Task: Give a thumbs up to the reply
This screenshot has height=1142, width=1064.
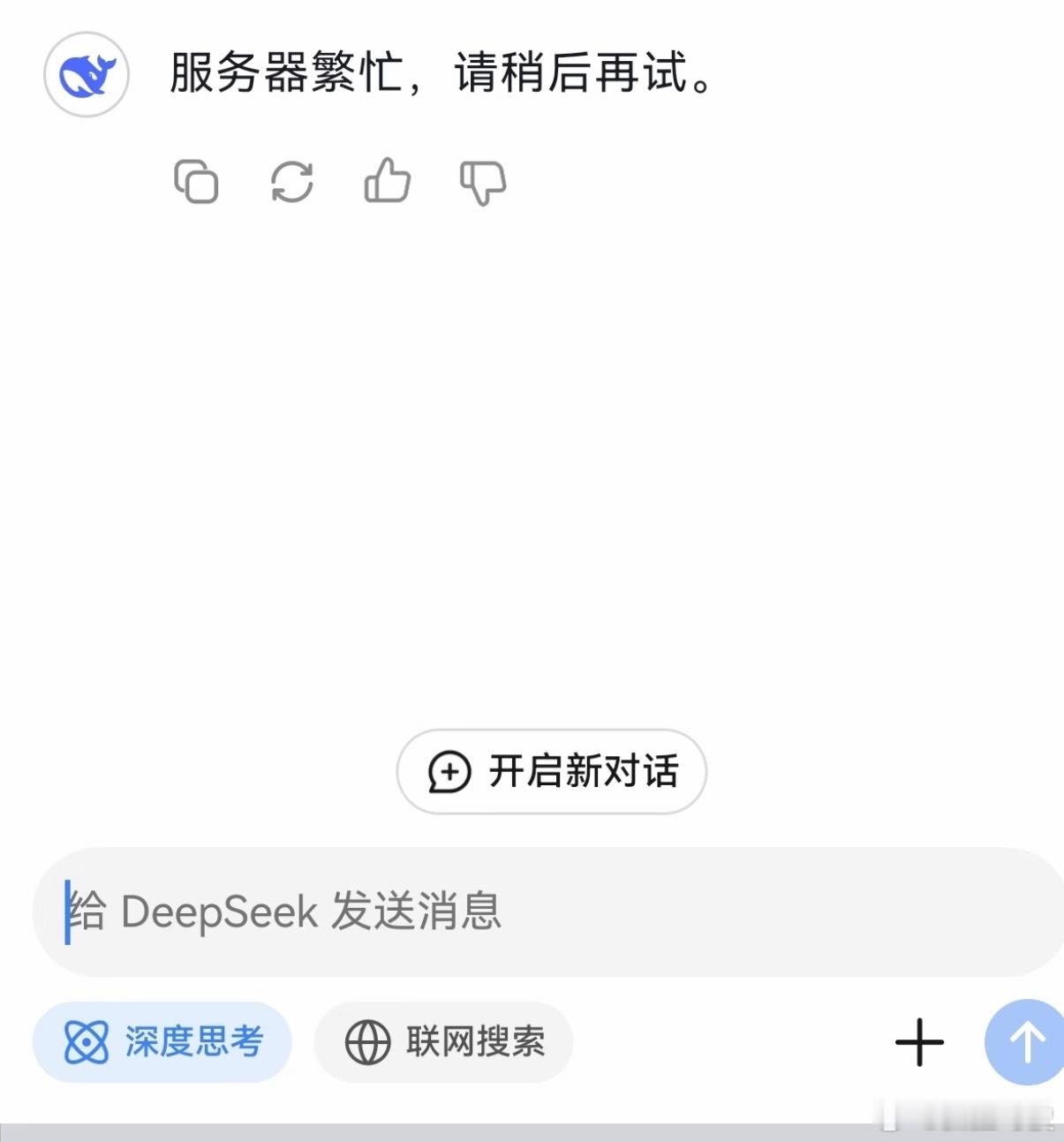Action: coord(387,182)
